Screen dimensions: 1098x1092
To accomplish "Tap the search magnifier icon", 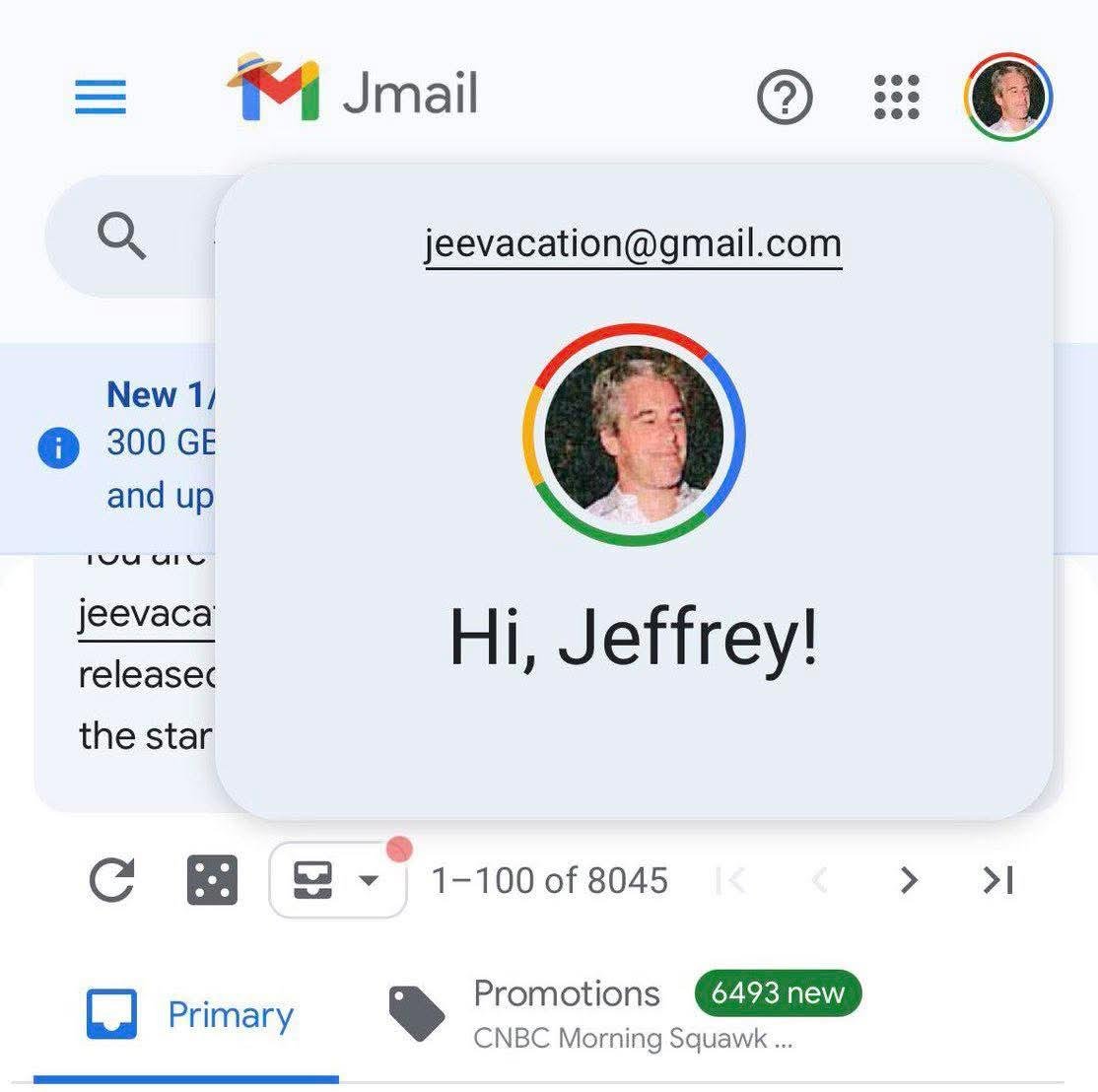I will [122, 238].
